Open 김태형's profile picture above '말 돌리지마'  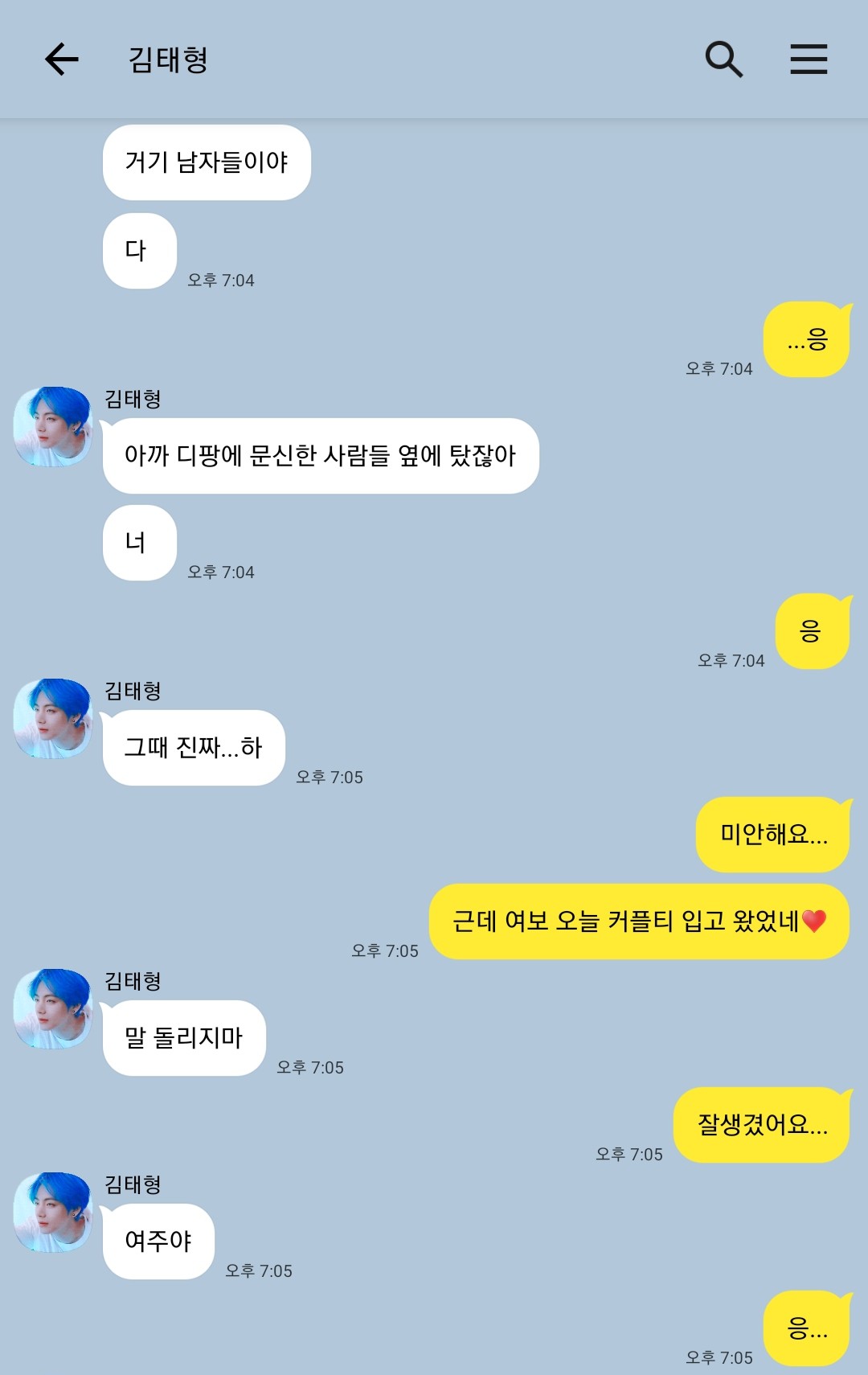pos(53,1008)
